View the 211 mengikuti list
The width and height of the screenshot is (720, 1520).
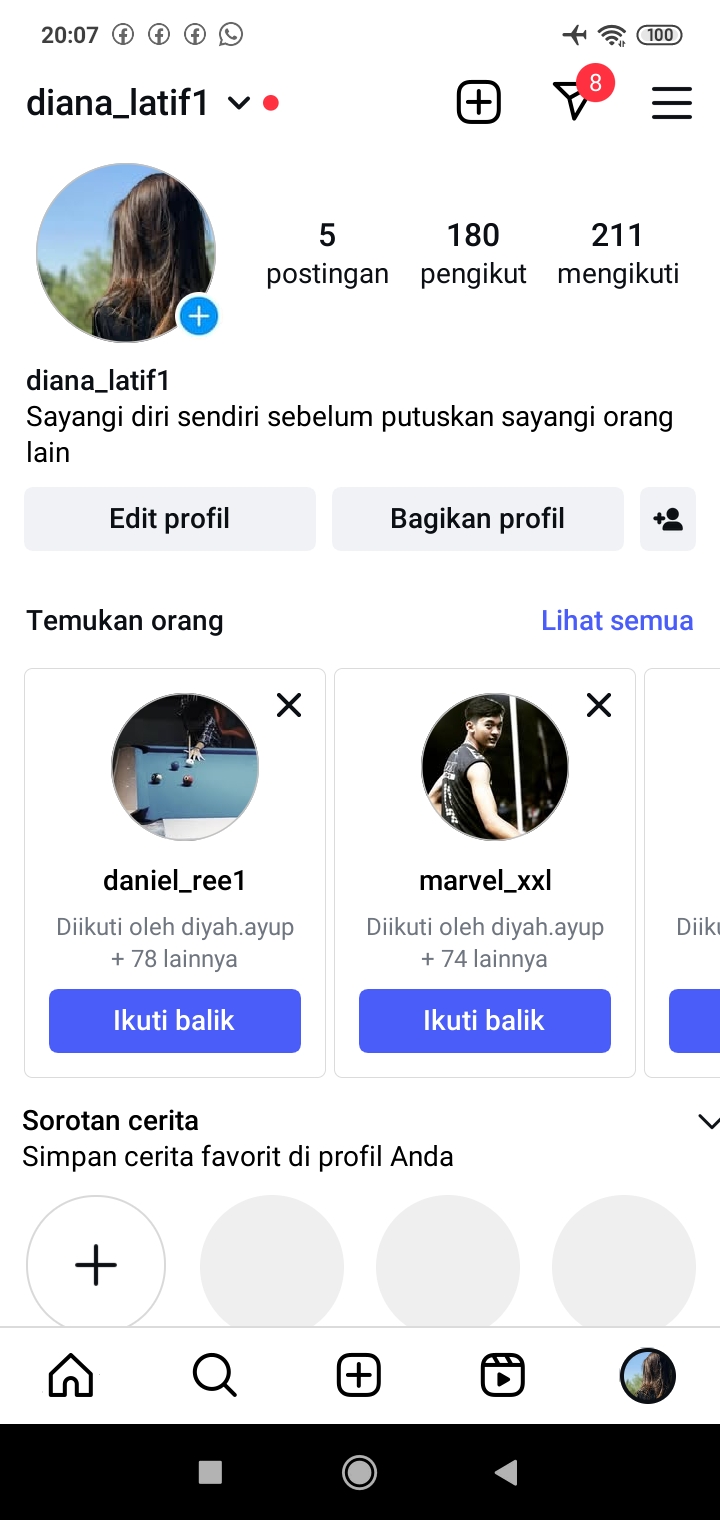pos(618,253)
